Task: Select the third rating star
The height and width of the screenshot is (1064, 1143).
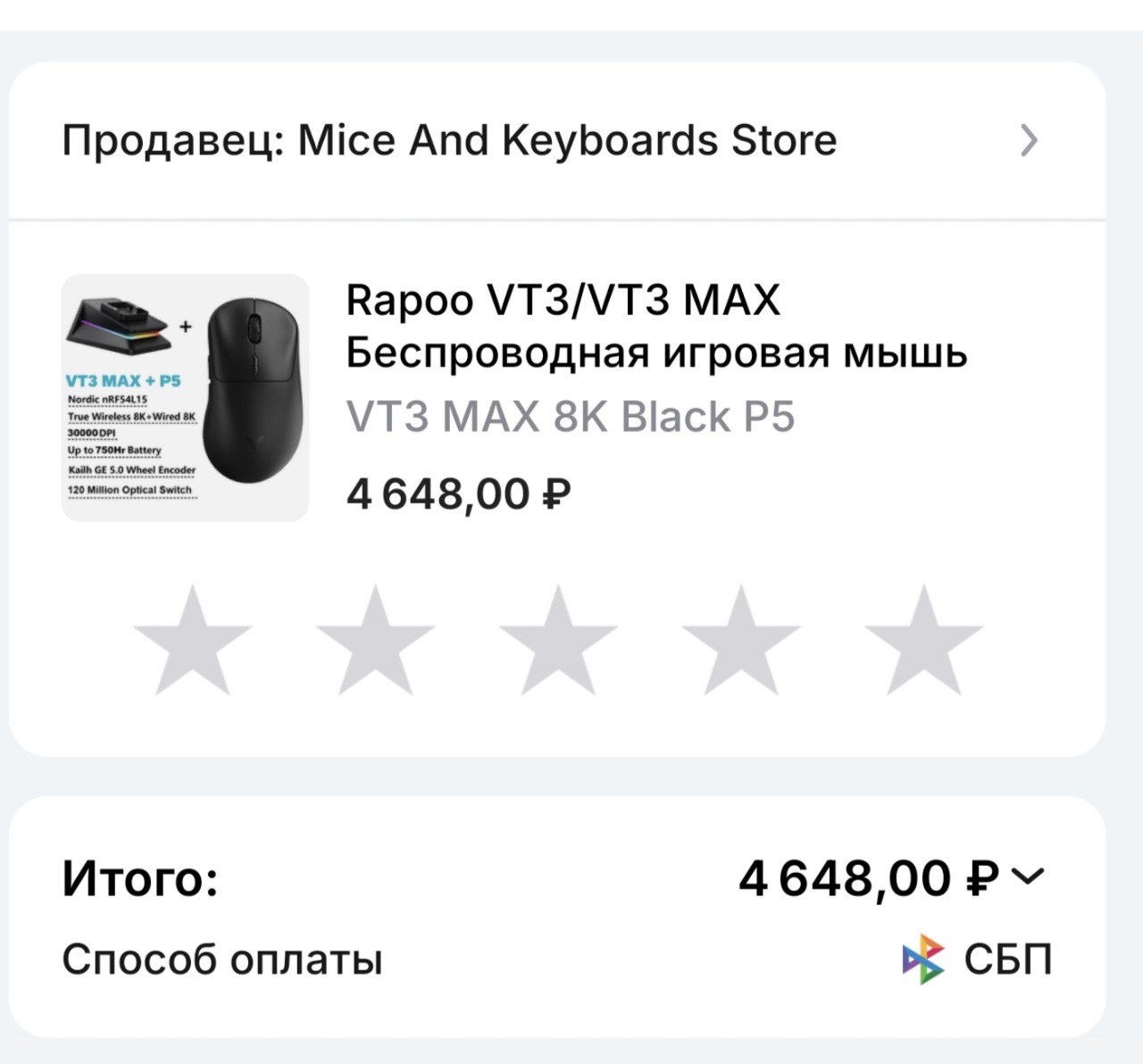Action: (x=558, y=643)
